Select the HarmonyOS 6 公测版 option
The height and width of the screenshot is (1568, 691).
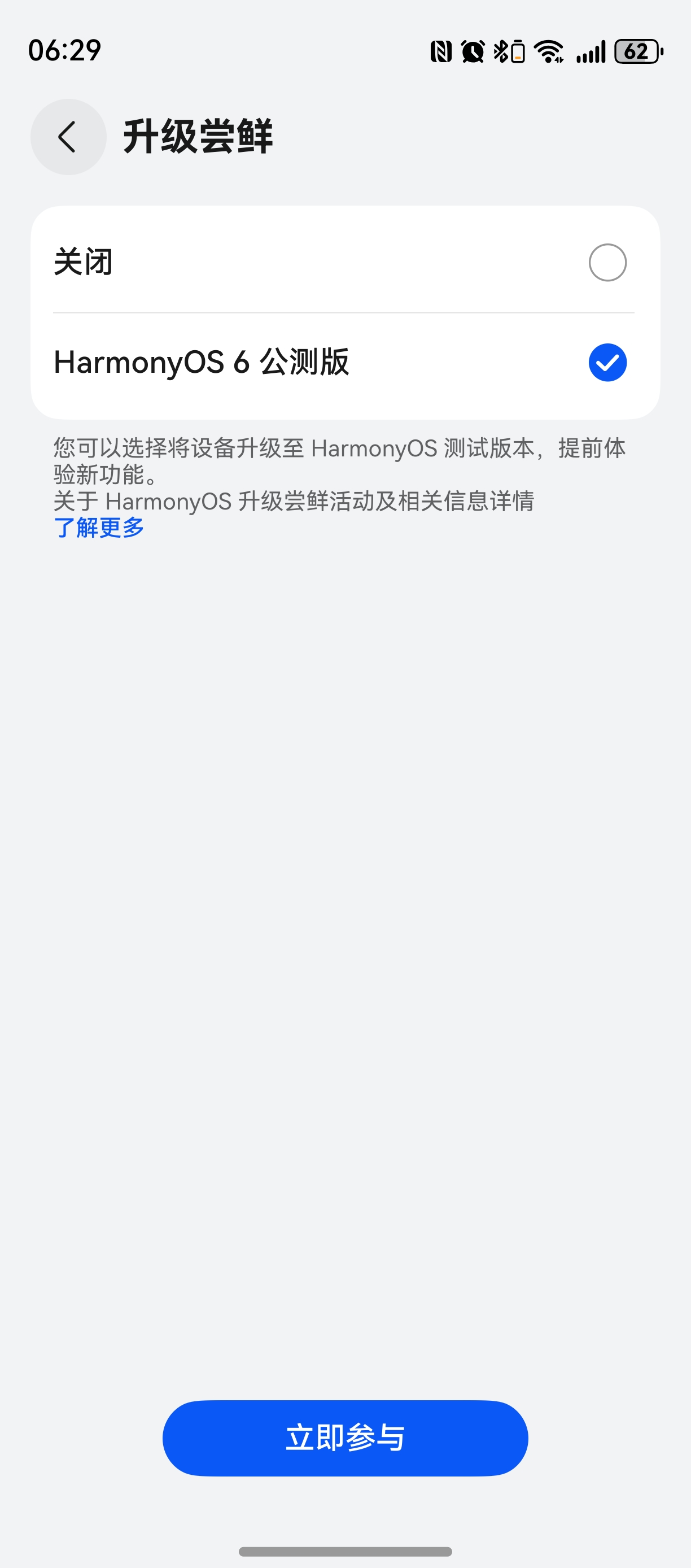tap(345, 361)
